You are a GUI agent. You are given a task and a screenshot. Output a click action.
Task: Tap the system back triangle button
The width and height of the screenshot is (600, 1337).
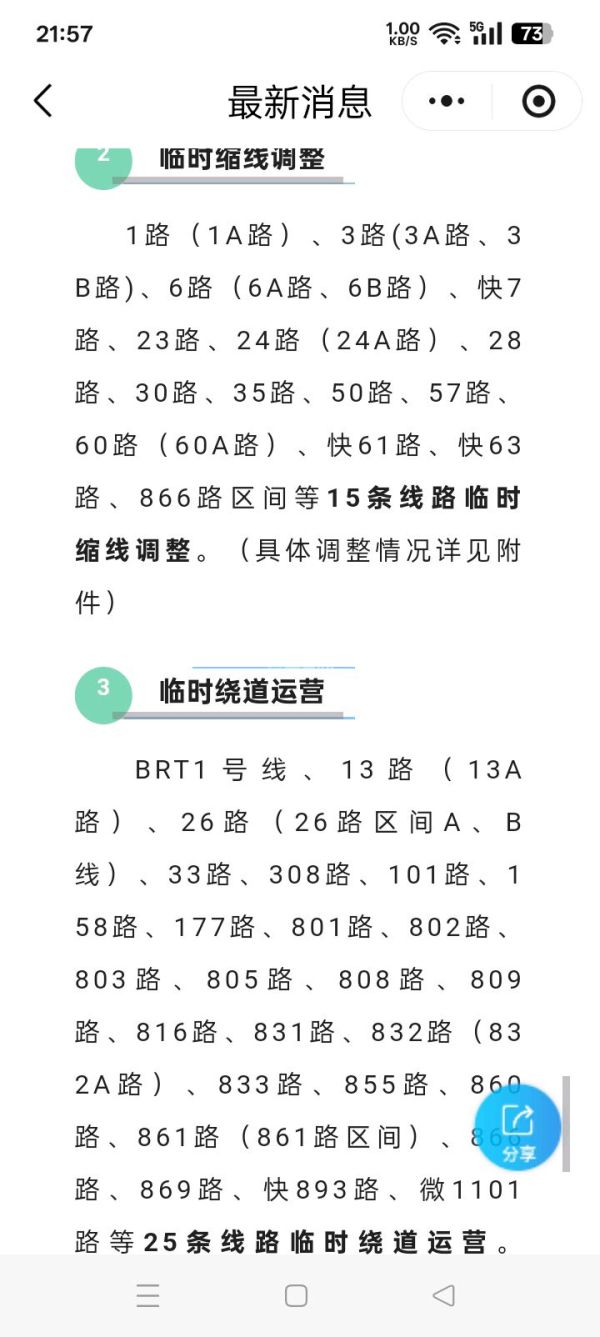(444, 1295)
